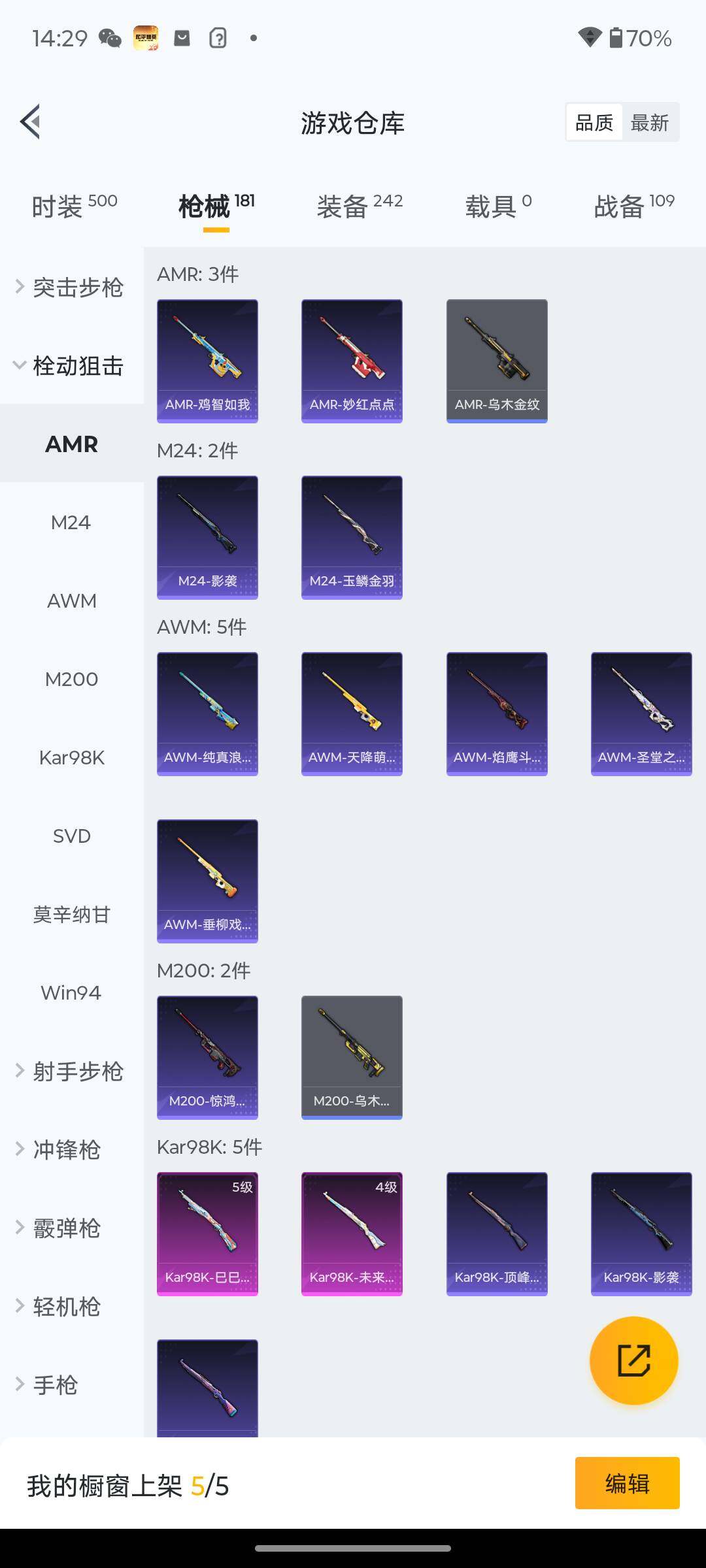706x1568 pixels.
Task: Expand the 射手步枪 category
Action: [71, 1071]
